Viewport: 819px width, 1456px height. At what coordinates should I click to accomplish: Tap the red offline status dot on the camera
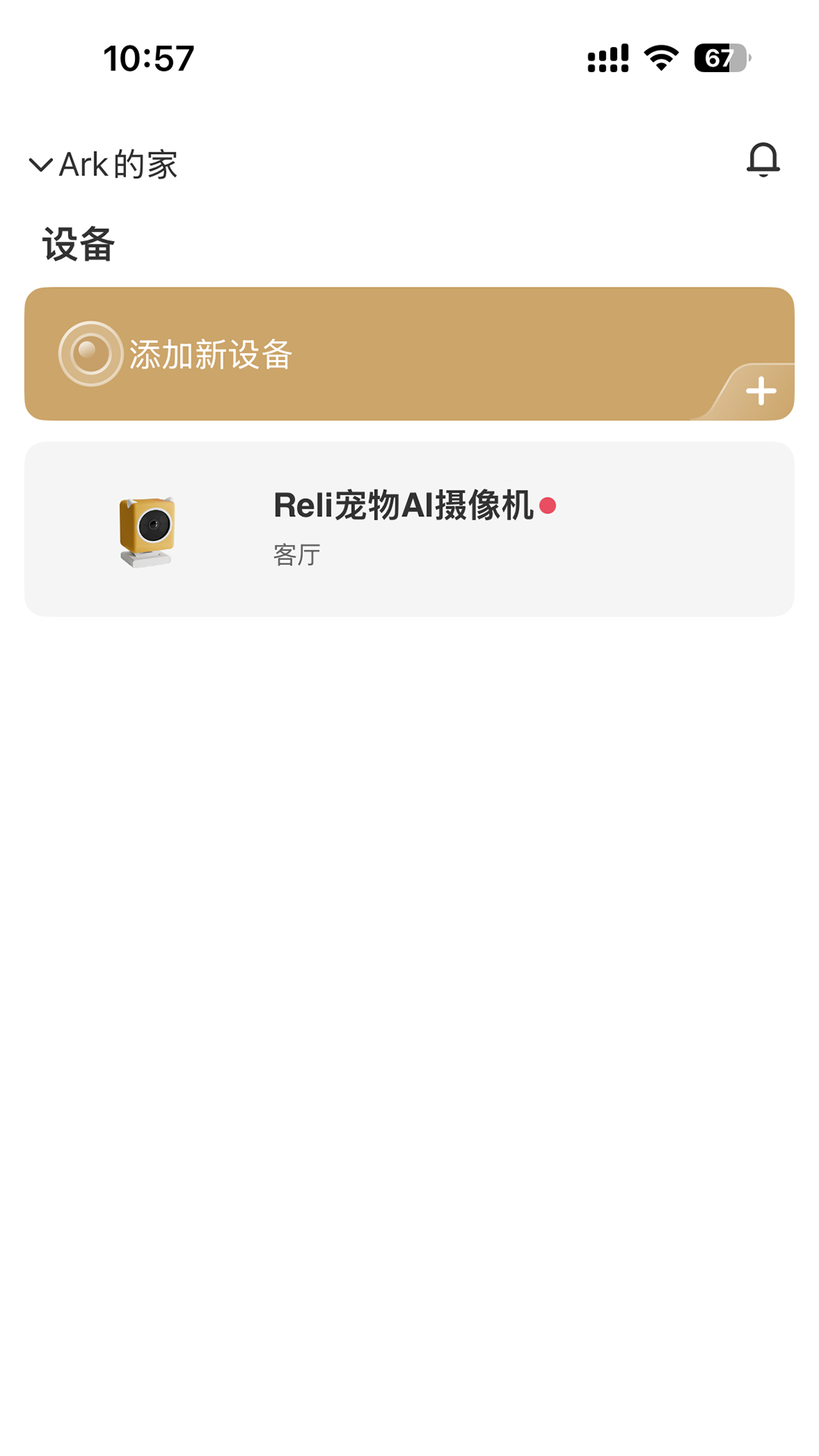[548, 507]
